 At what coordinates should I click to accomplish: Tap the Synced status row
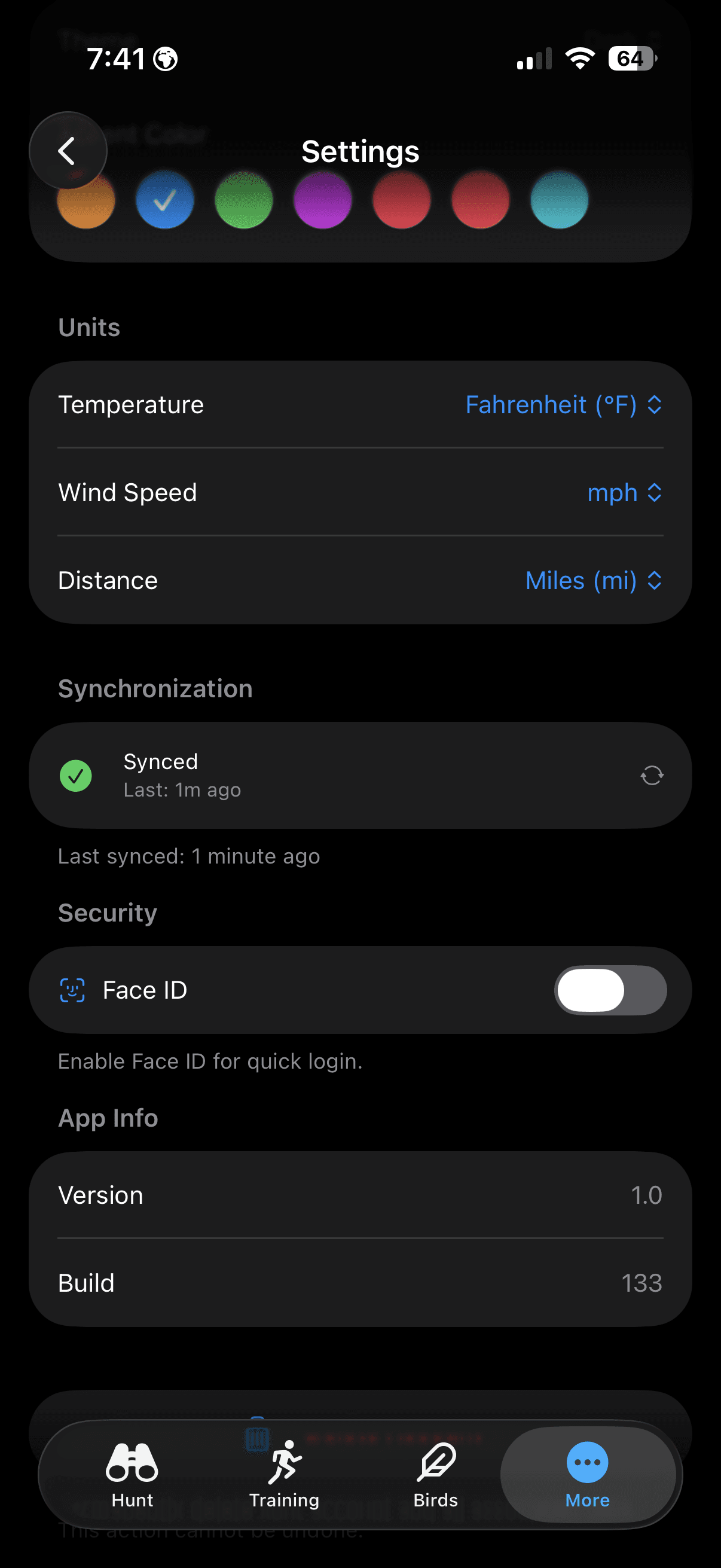pyautogui.click(x=360, y=775)
